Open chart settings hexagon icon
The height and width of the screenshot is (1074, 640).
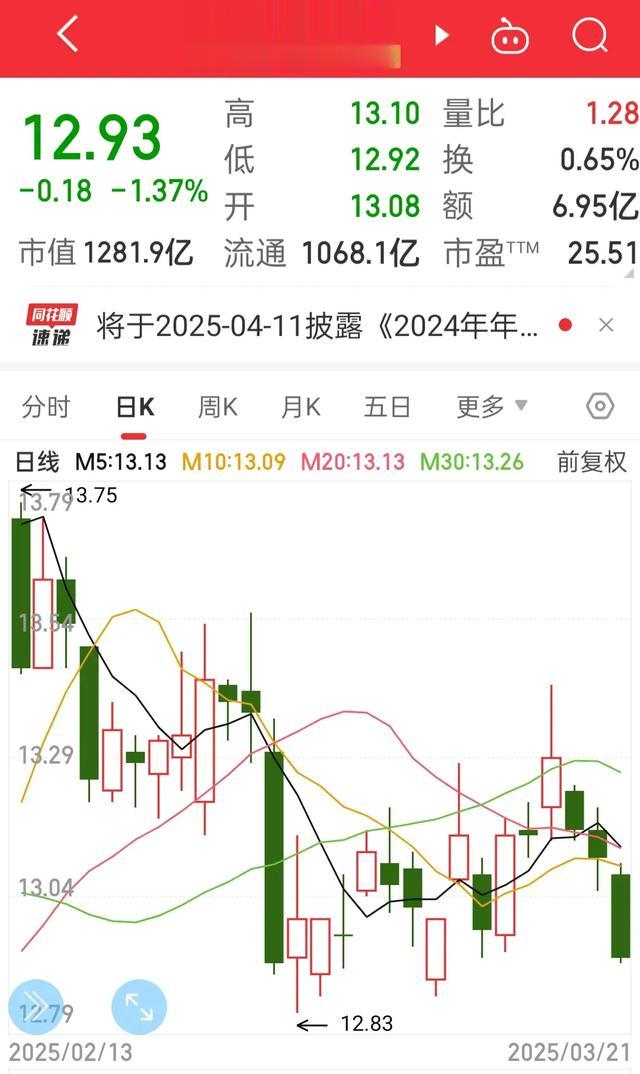[x=600, y=406]
